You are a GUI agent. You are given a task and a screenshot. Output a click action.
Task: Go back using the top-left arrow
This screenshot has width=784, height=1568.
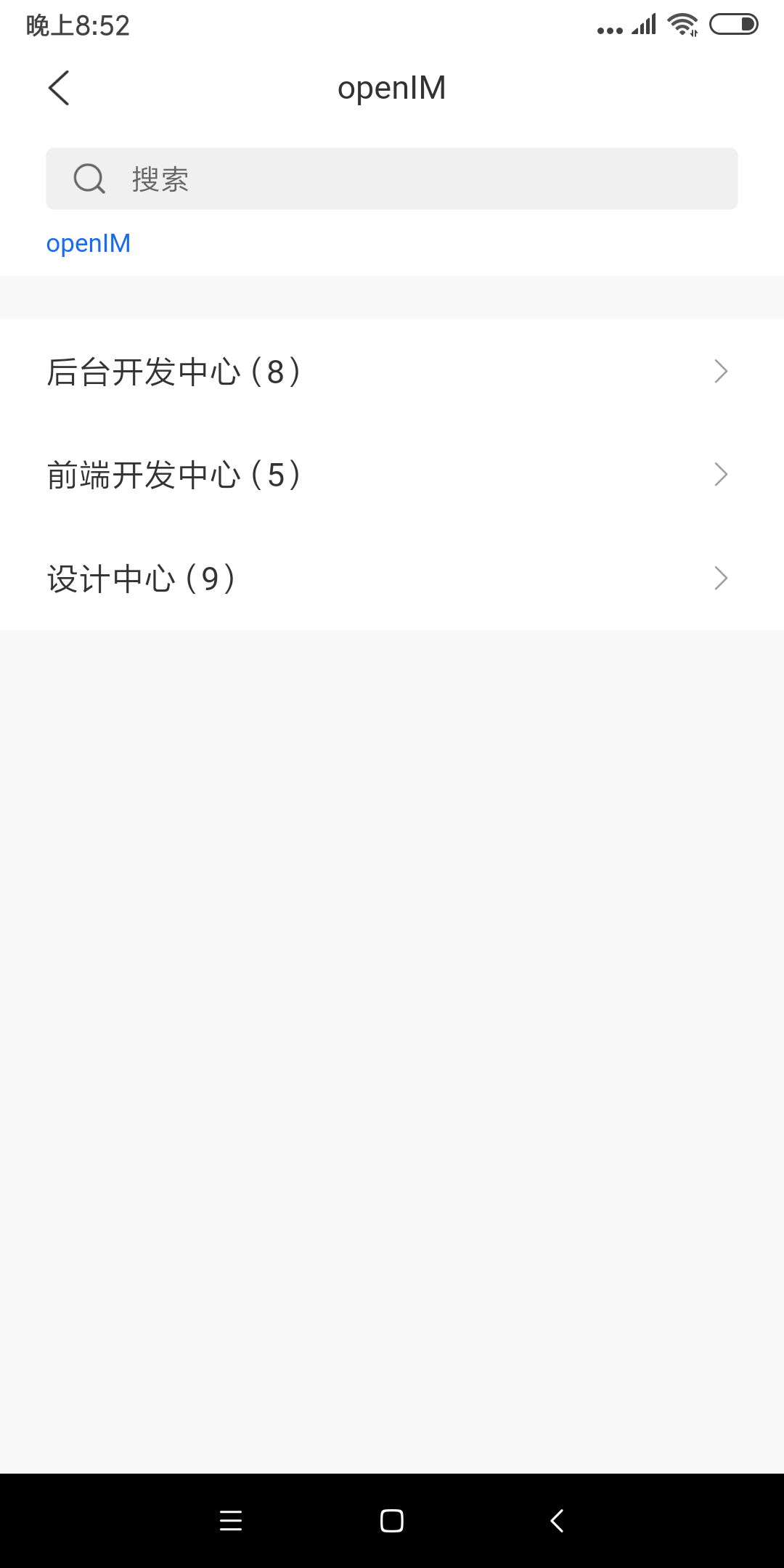[59, 88]
